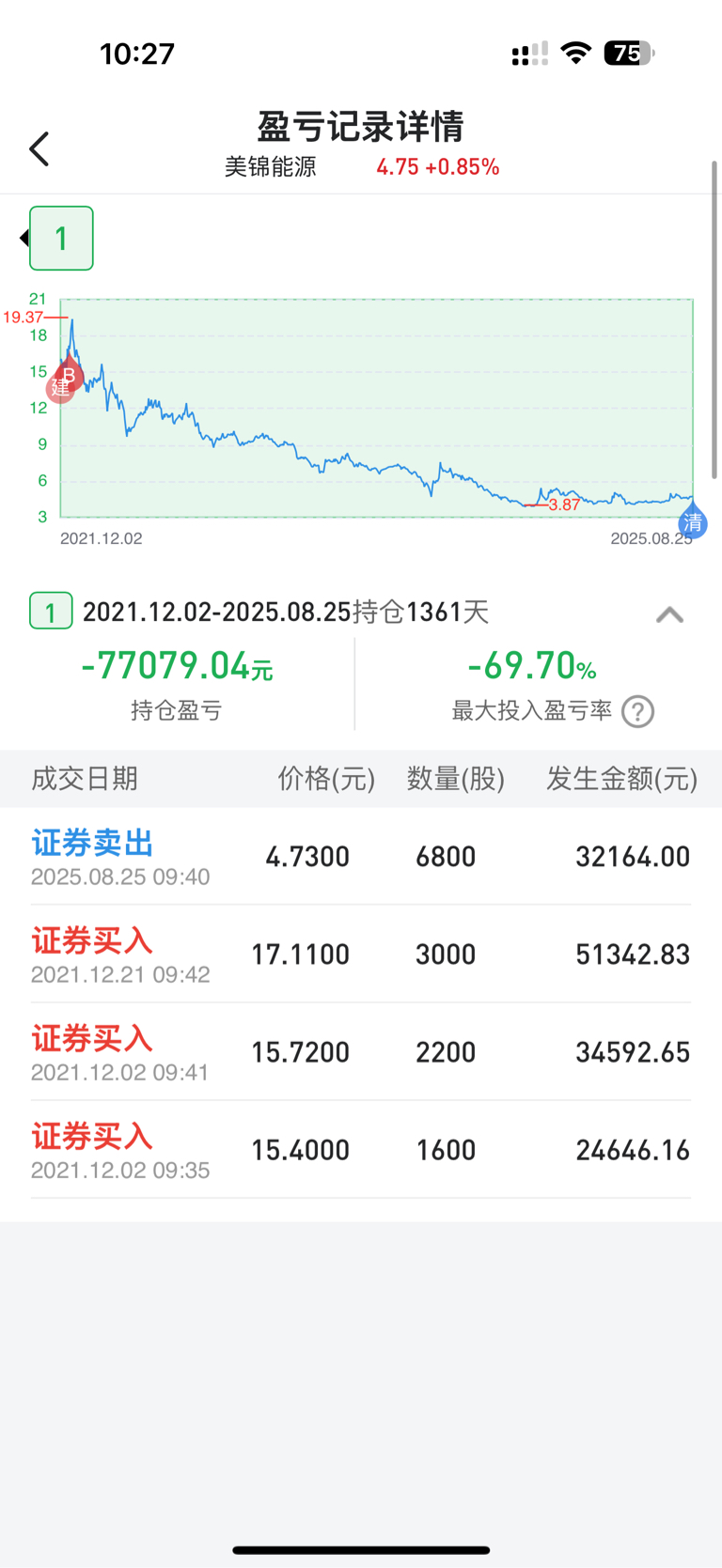Tap the 建 open-position marker on chart
Image resolution: width=722 pixels, height=1568 pixels.
click(61, 388)
